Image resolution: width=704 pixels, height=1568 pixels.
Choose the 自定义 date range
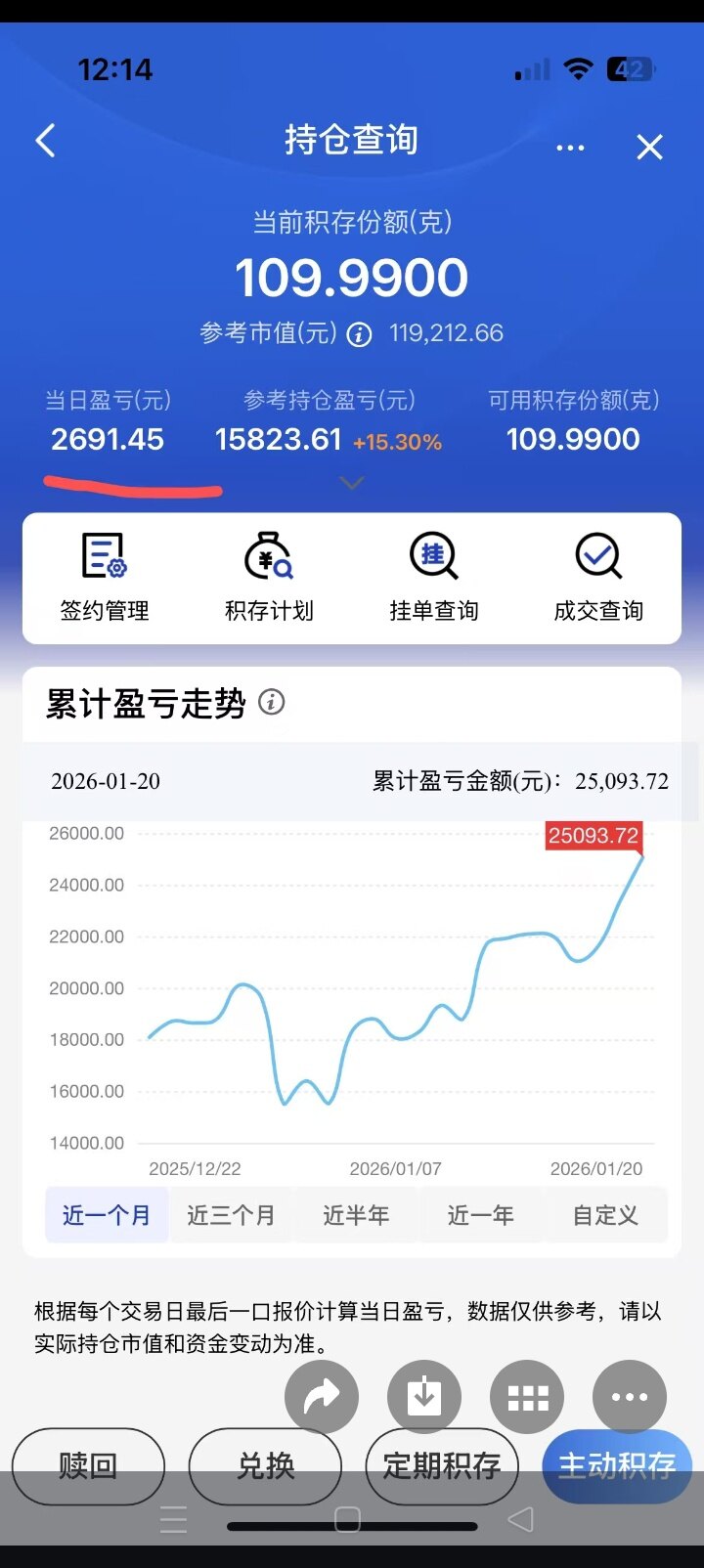point(605,1215)
